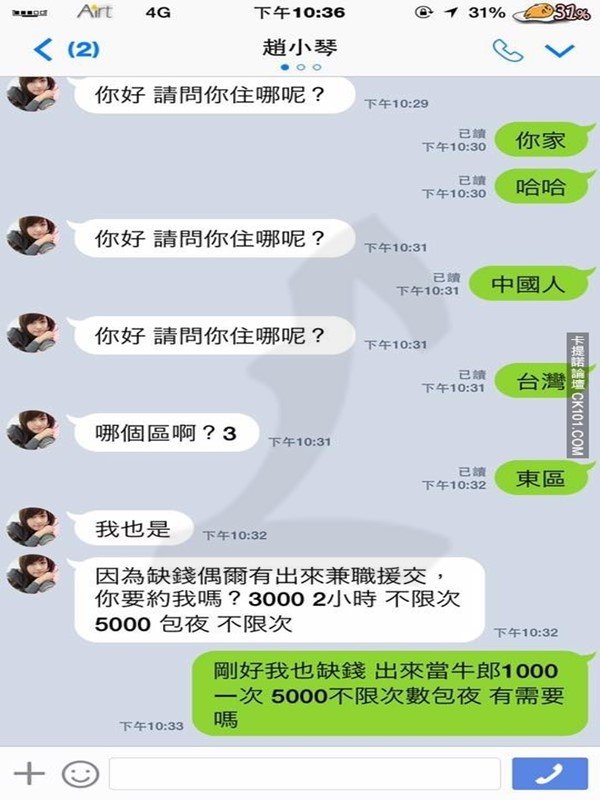Tap the message input field
This screenshot has width=600, height=800.
tap(304, 773)
